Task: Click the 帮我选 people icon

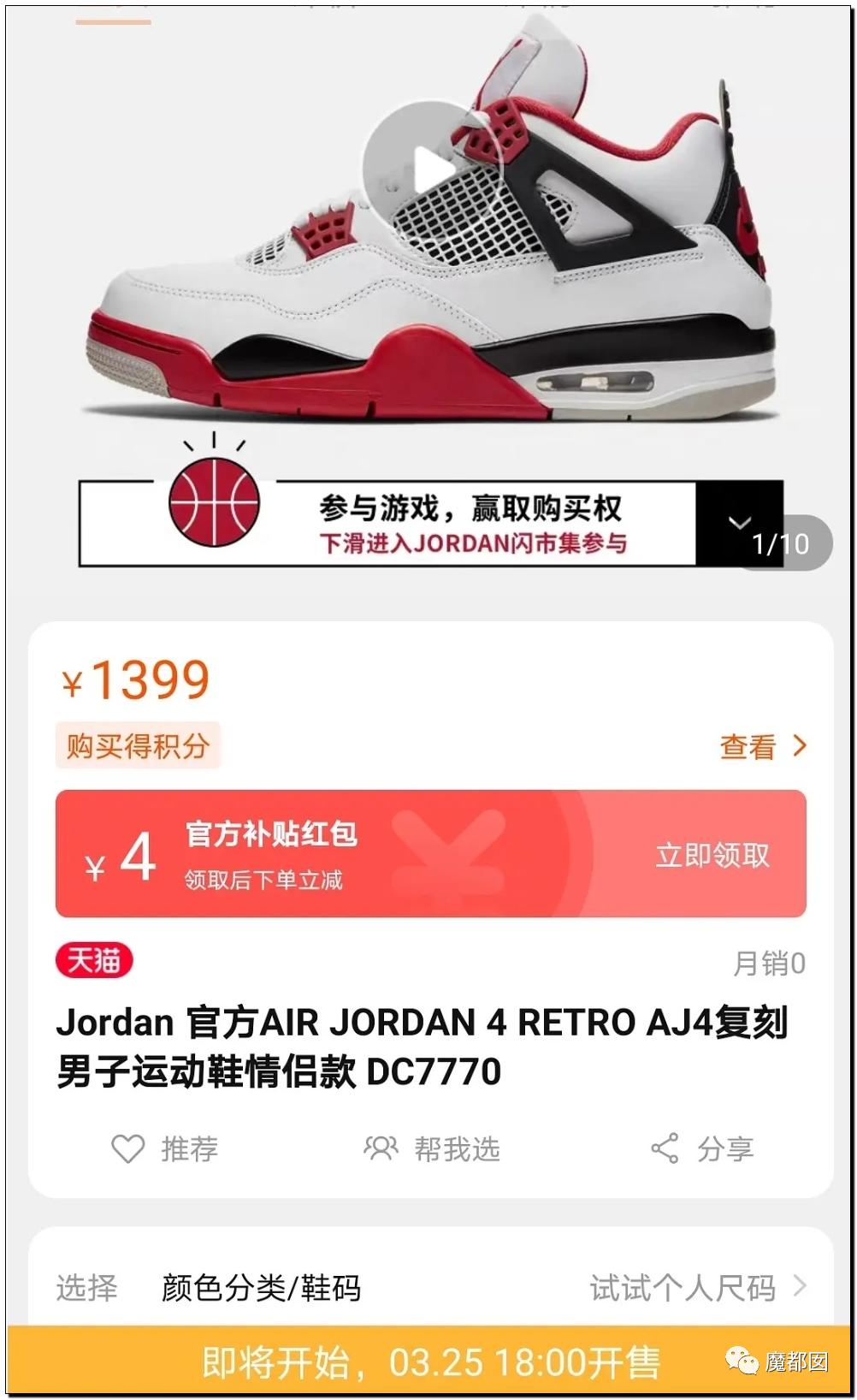Action: pyautogui.click(x=380, y=1149)
